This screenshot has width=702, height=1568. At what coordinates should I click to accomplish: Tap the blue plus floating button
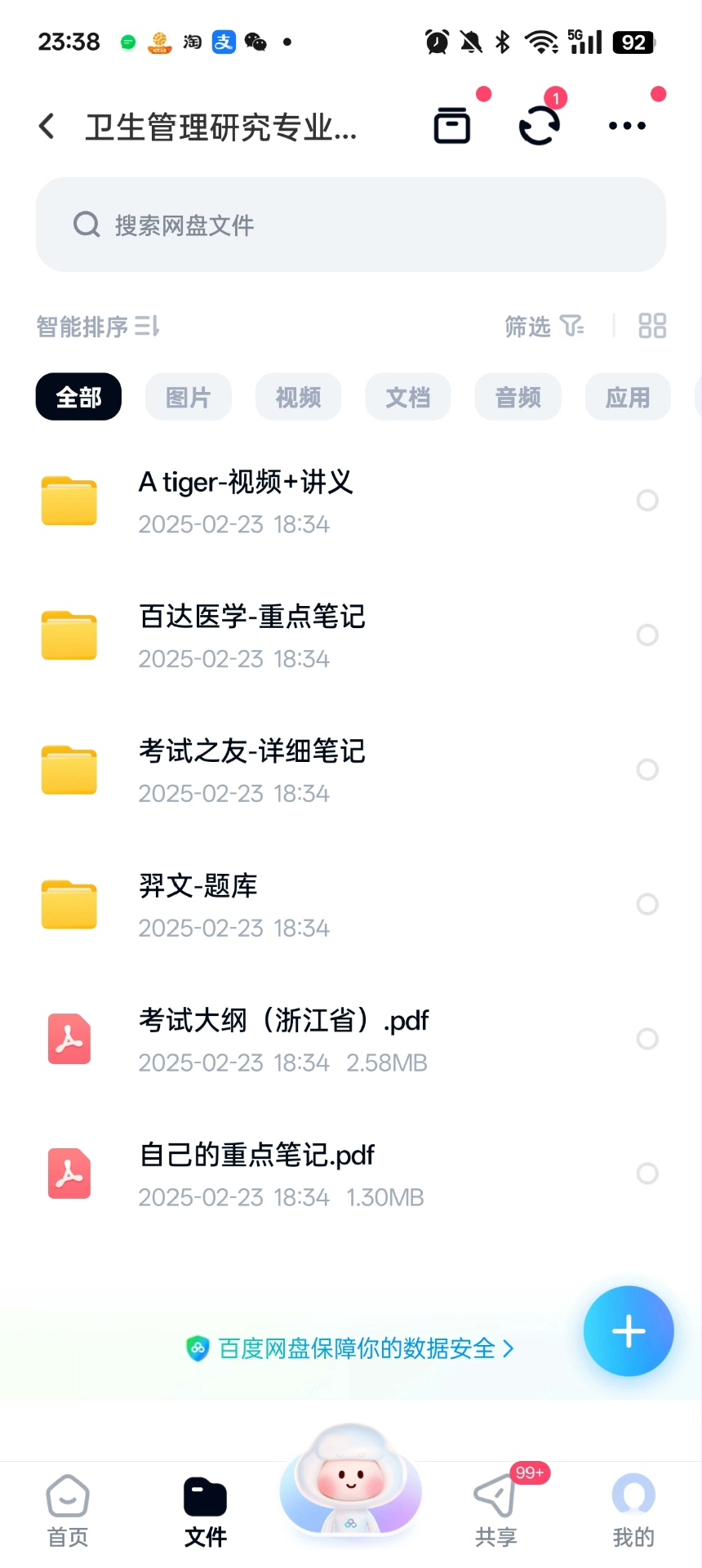coord(629,1331)
